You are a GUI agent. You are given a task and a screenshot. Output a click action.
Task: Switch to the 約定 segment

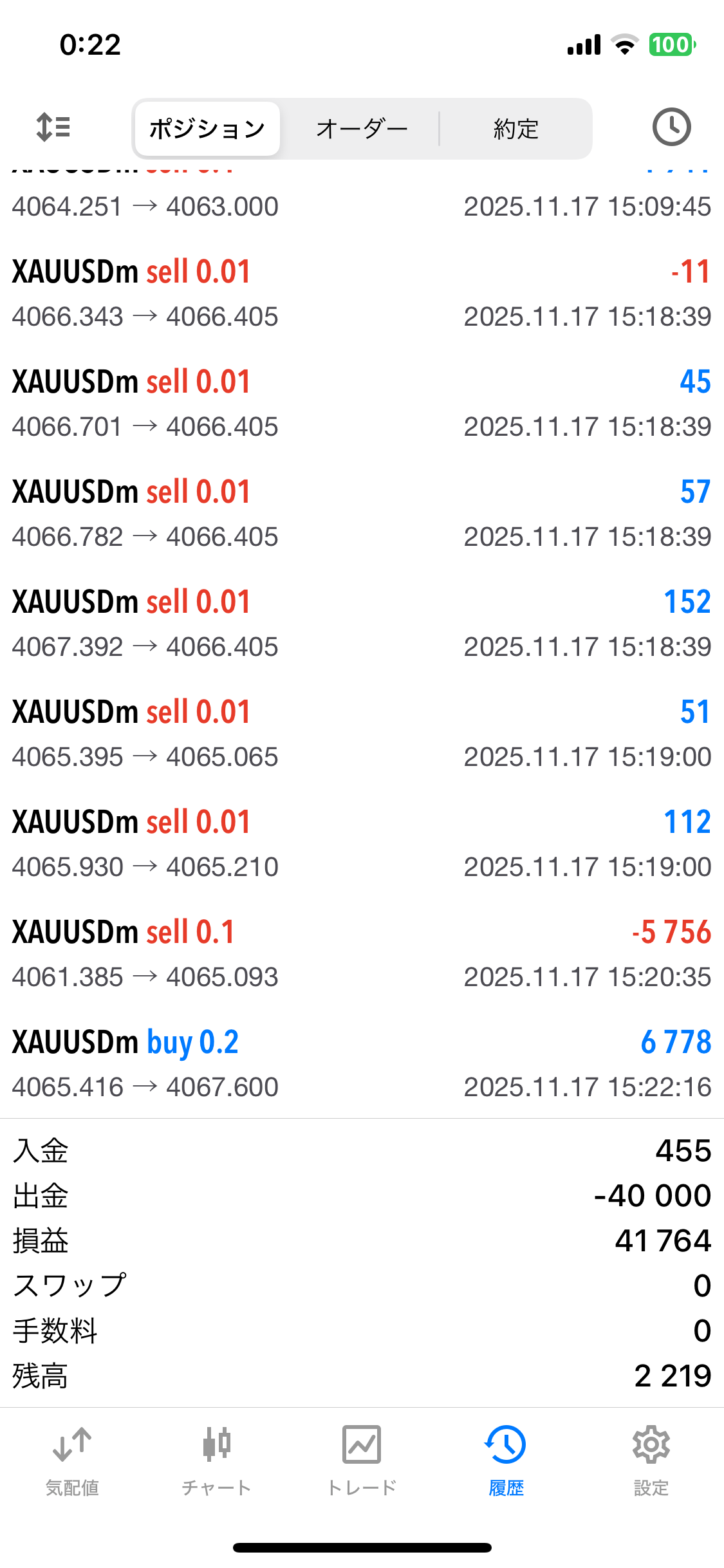click(515, 129)
